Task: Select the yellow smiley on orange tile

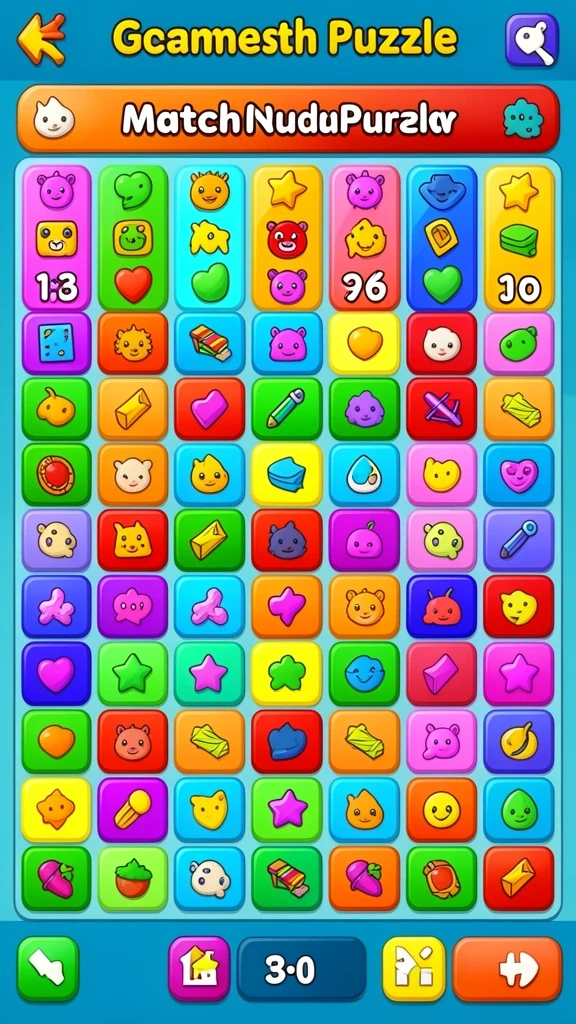Action: tap(441, 810)
